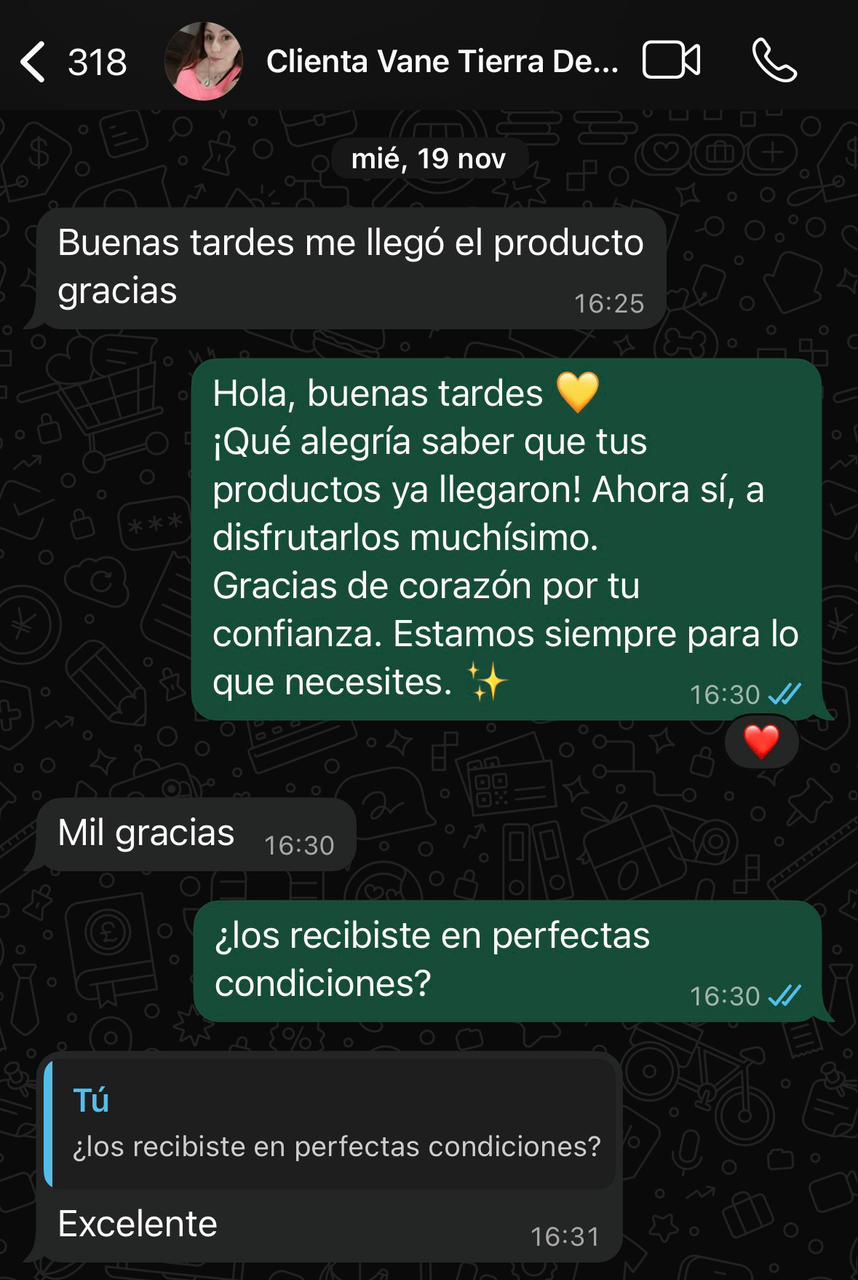Start a video call with Clienta Vane

[671, 61]
